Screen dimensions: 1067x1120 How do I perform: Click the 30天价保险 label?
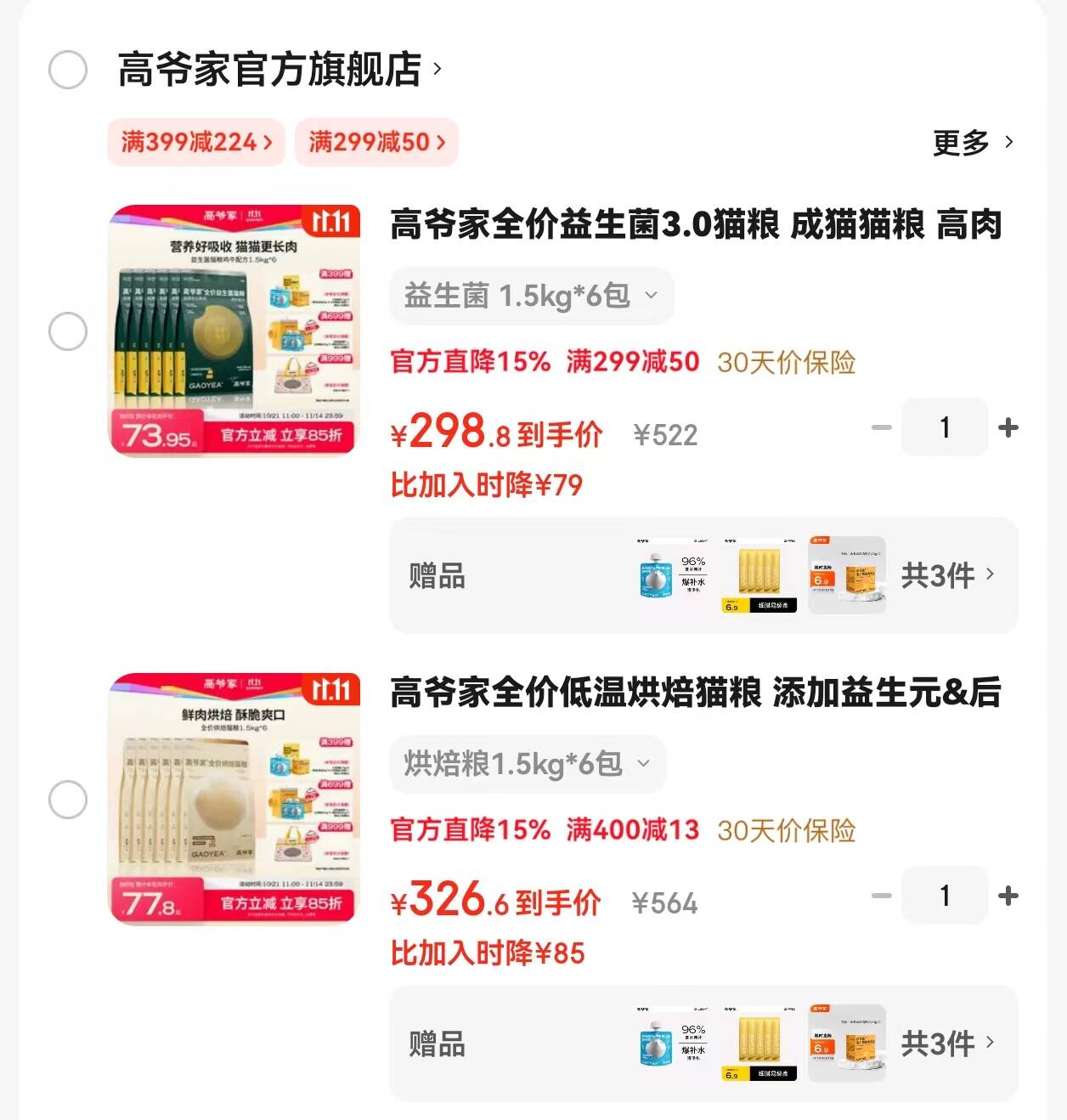pos(786,361)
